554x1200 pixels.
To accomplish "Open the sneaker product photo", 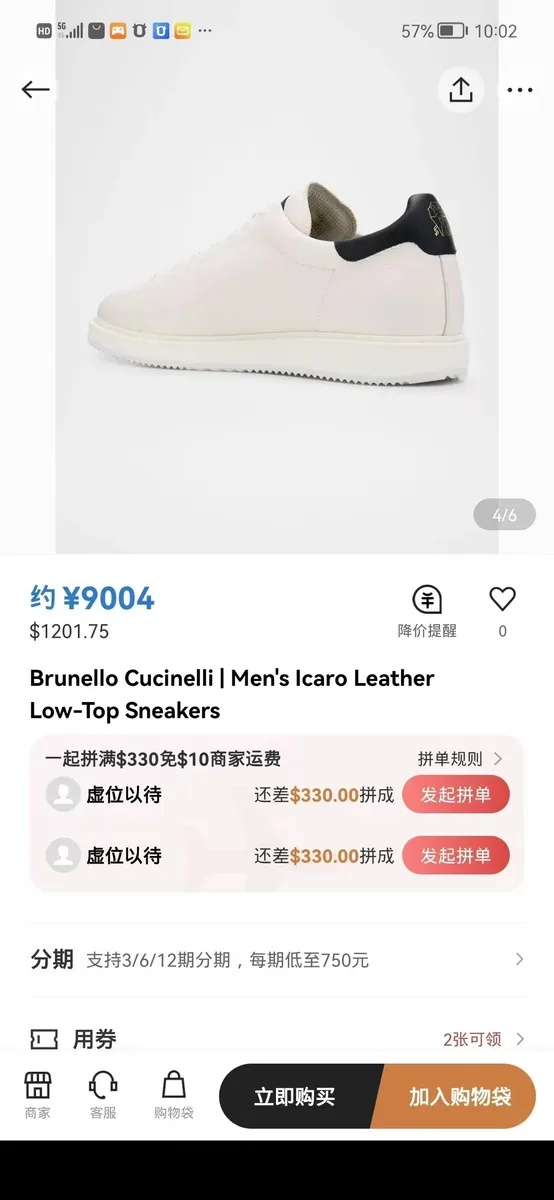I will (277, 300).
